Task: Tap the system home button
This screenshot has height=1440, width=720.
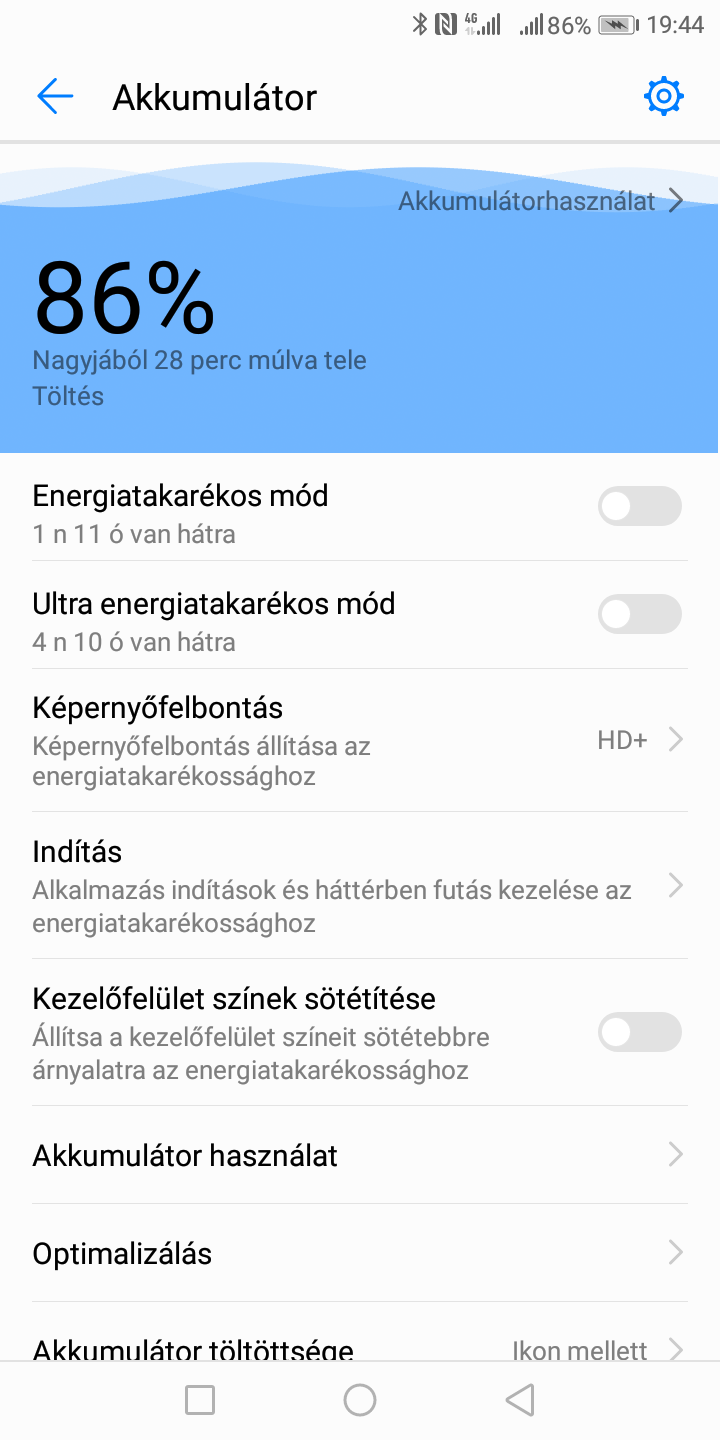Action: click(360, 1400)
